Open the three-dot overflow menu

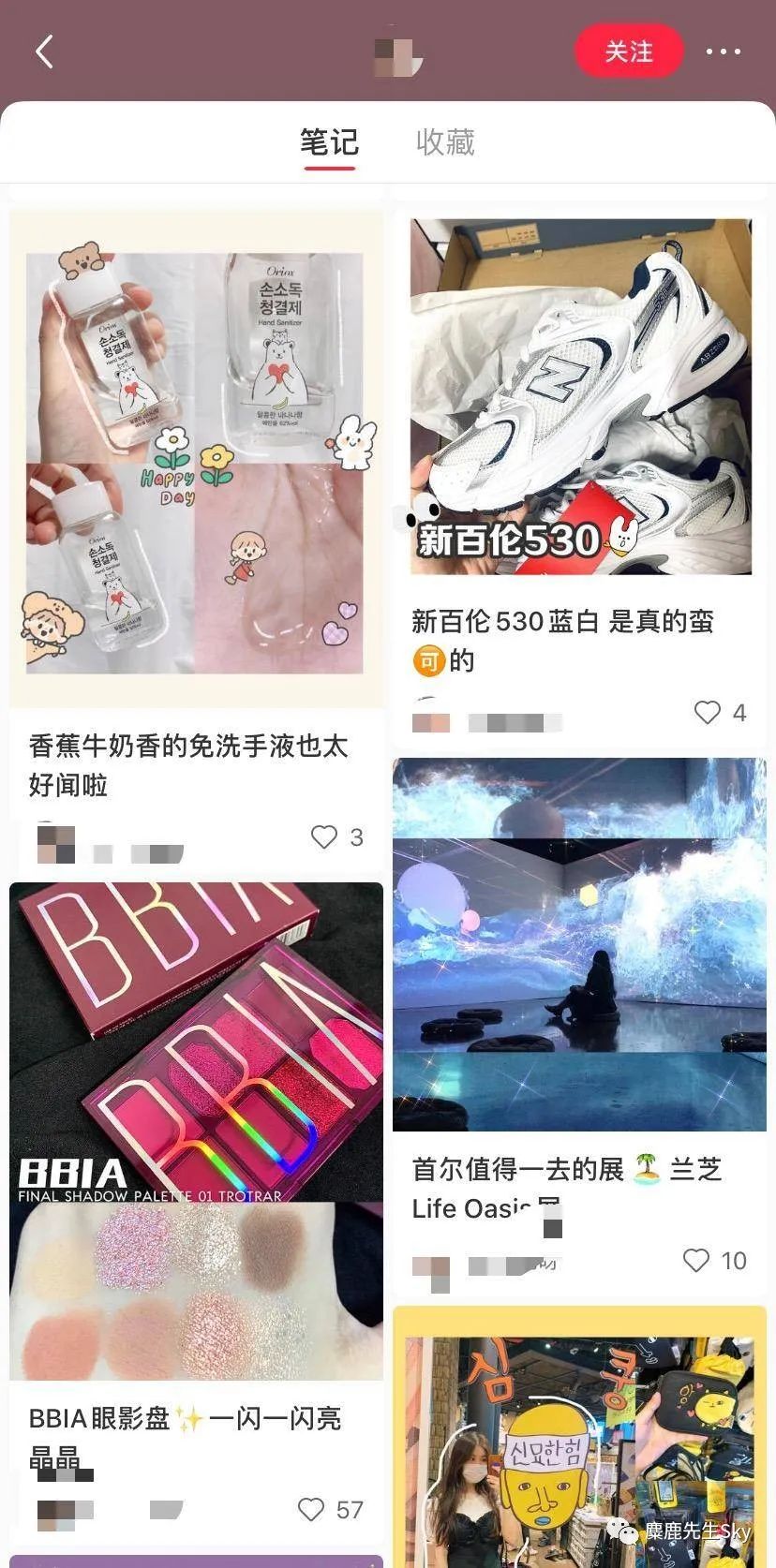point(723,52)
